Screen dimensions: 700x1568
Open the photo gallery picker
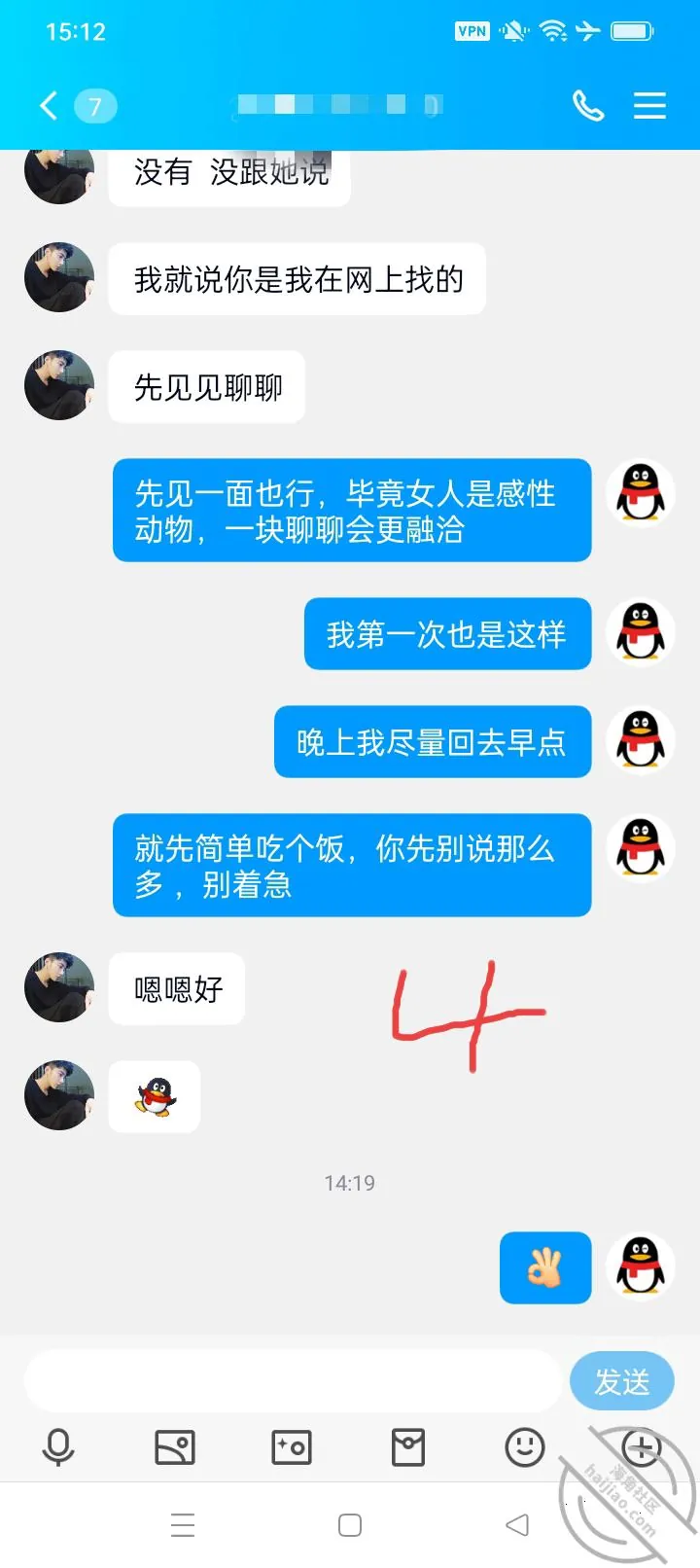pos(175,1447)
